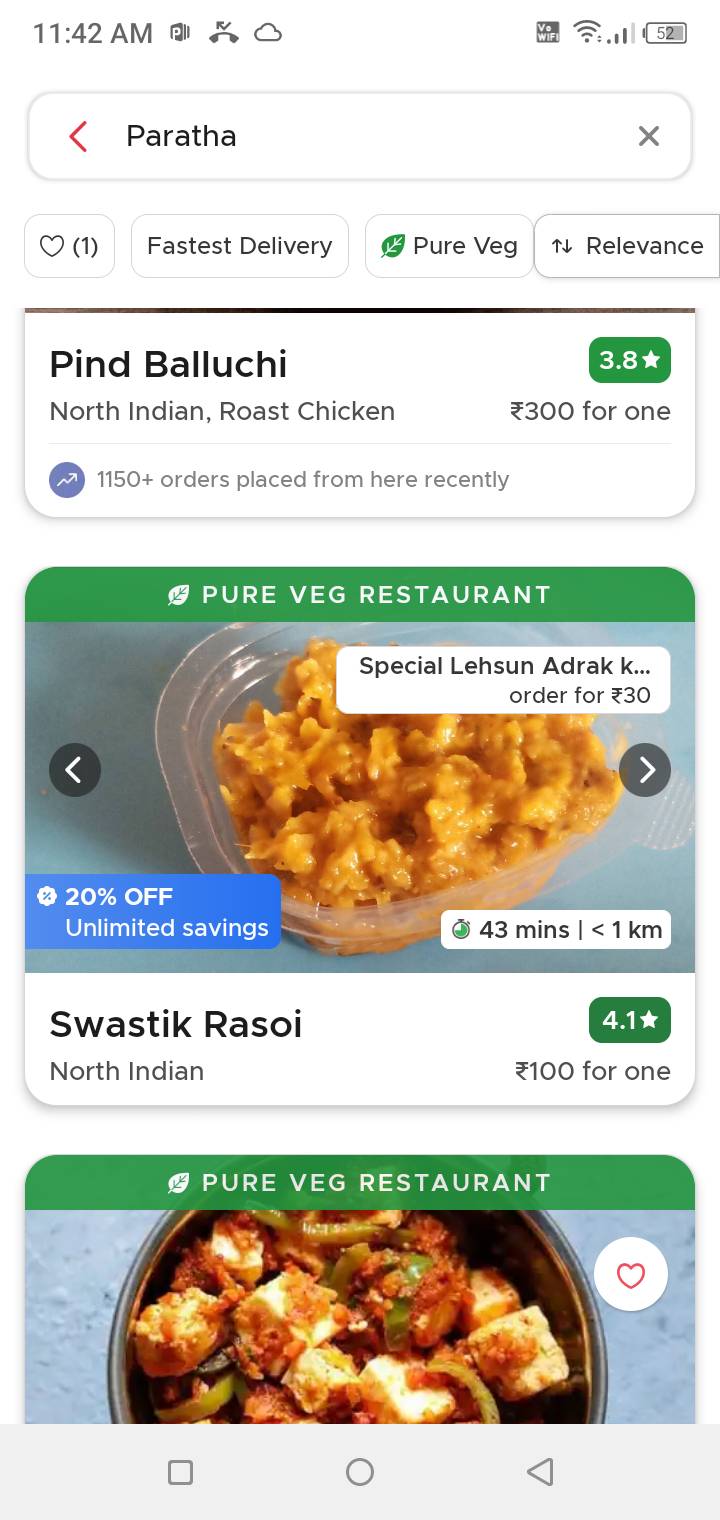Enable the Fastest Delivery filter
This screenshot has width=720, height=1520.
pos(239,245)
